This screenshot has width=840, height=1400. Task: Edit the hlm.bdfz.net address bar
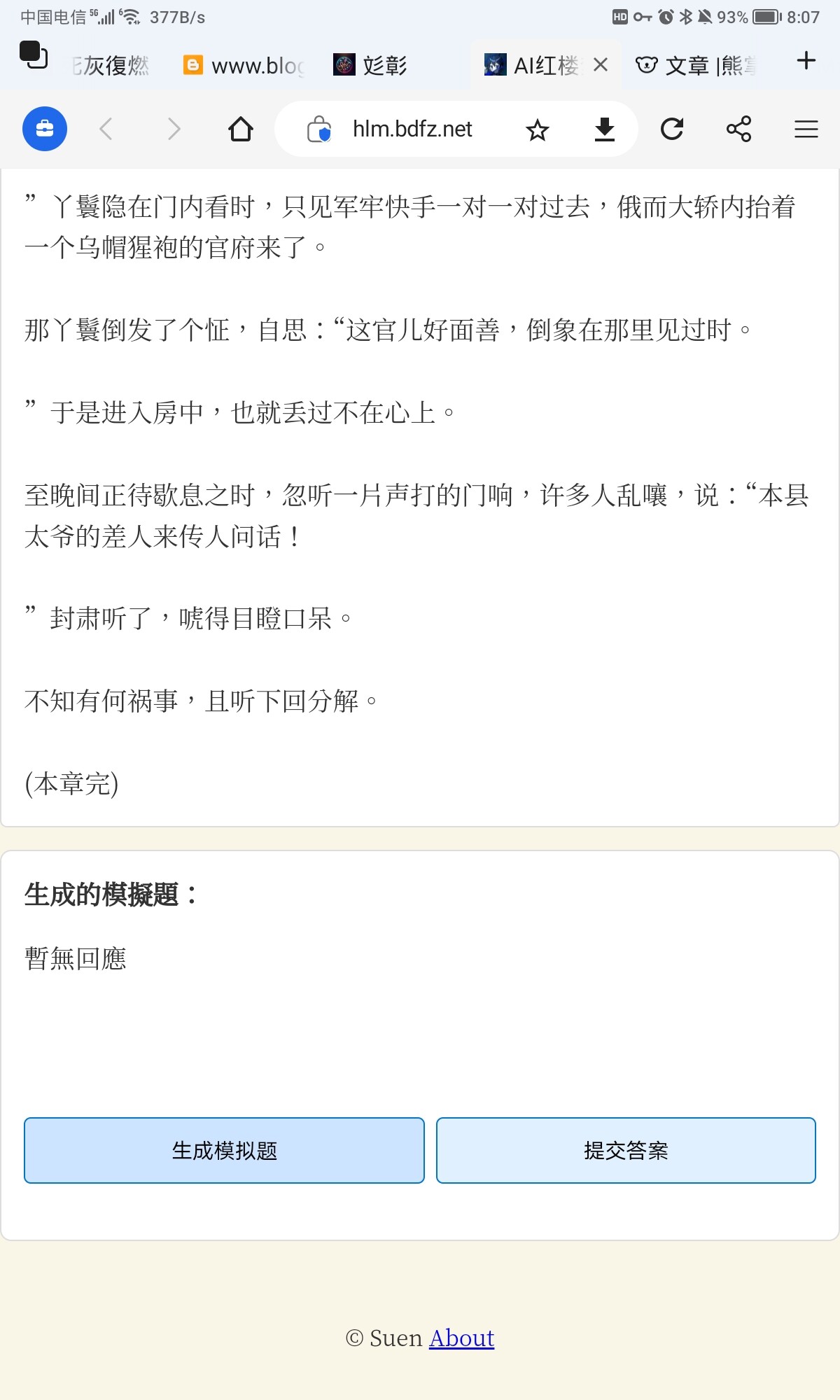[412, 129]
